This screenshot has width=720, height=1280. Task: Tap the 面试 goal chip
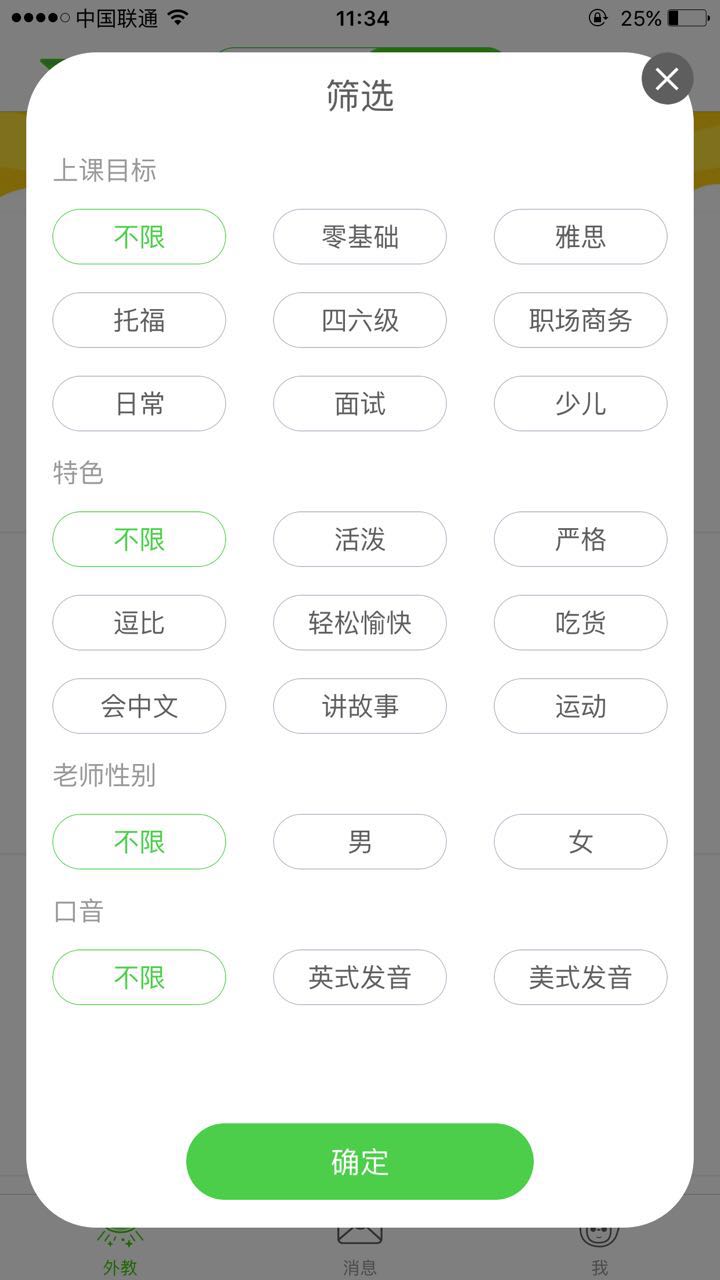coord(360,404)
